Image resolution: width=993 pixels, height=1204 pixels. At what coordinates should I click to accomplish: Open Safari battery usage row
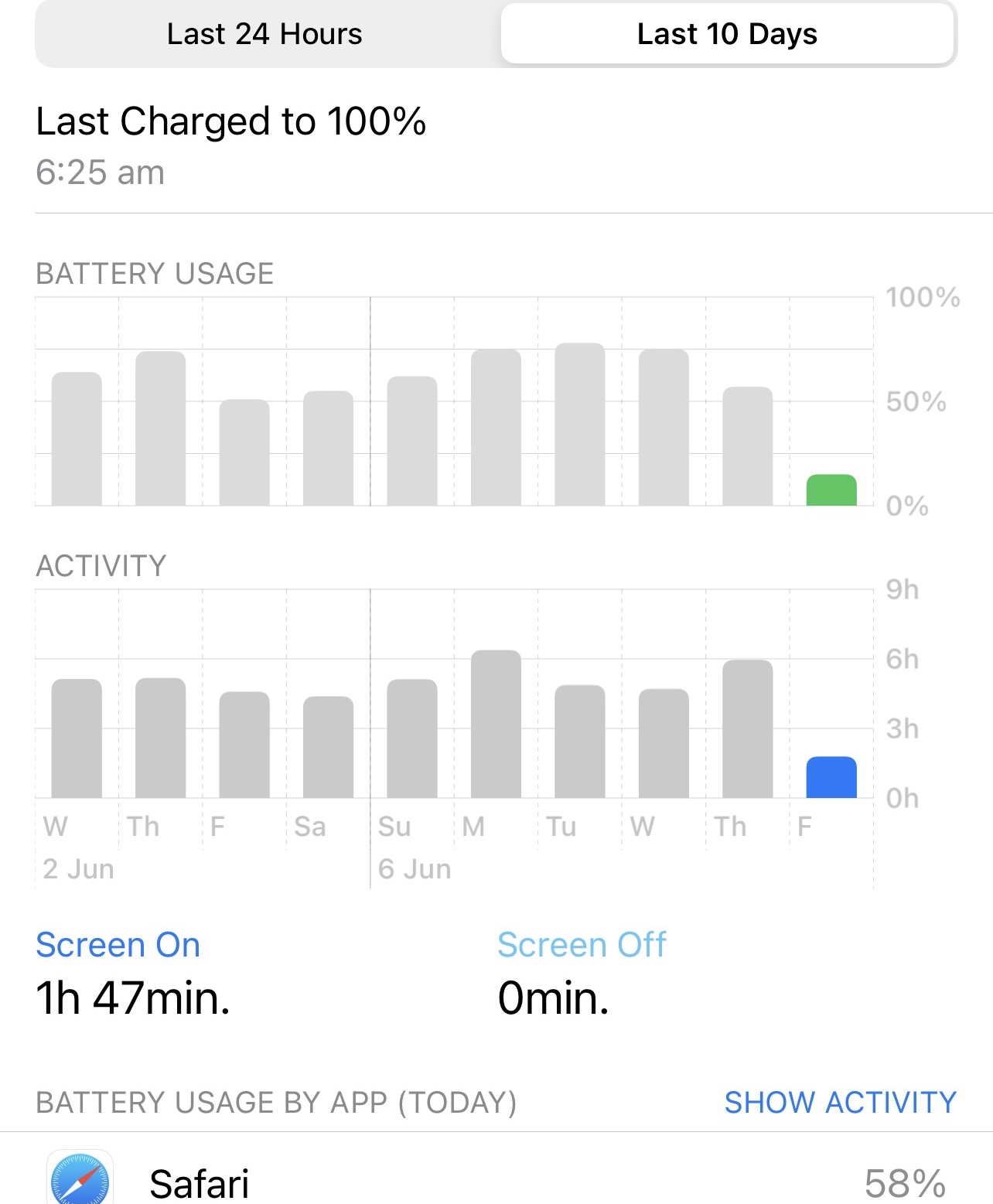coord(495,1182)
